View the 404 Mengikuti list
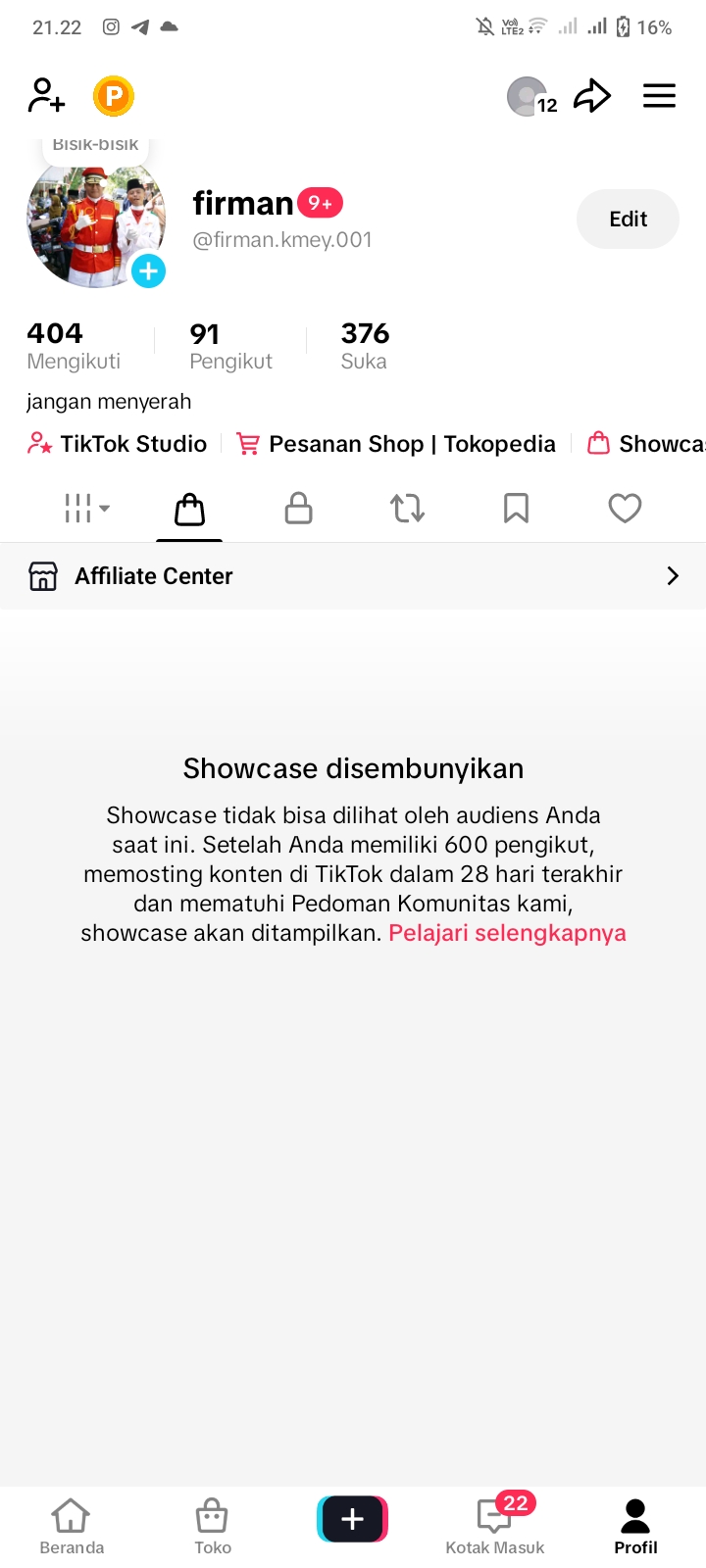706x1568 pixels. coord(74,346)
